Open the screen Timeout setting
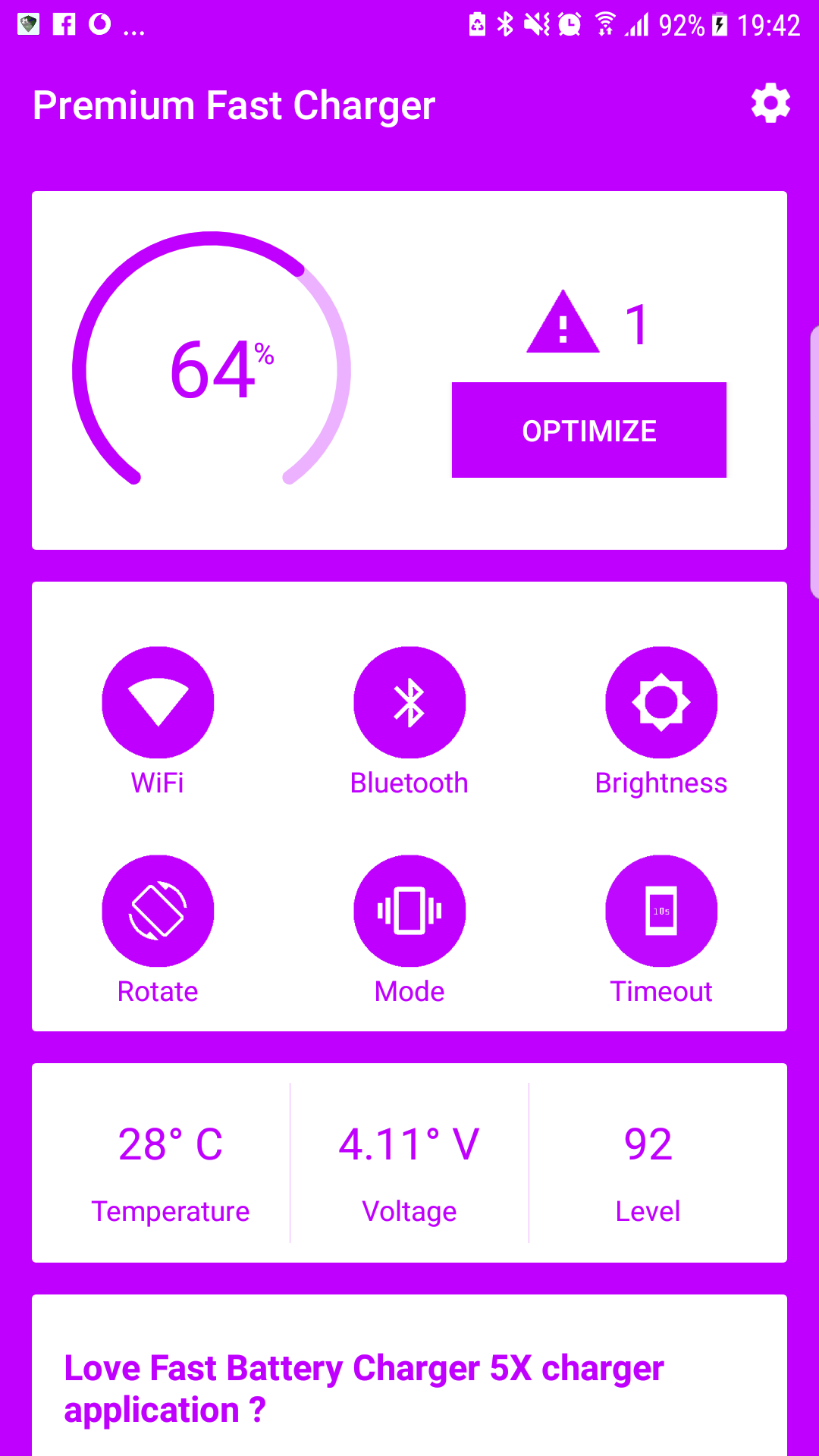This screenshot has width=819, height=1456. 661,910
